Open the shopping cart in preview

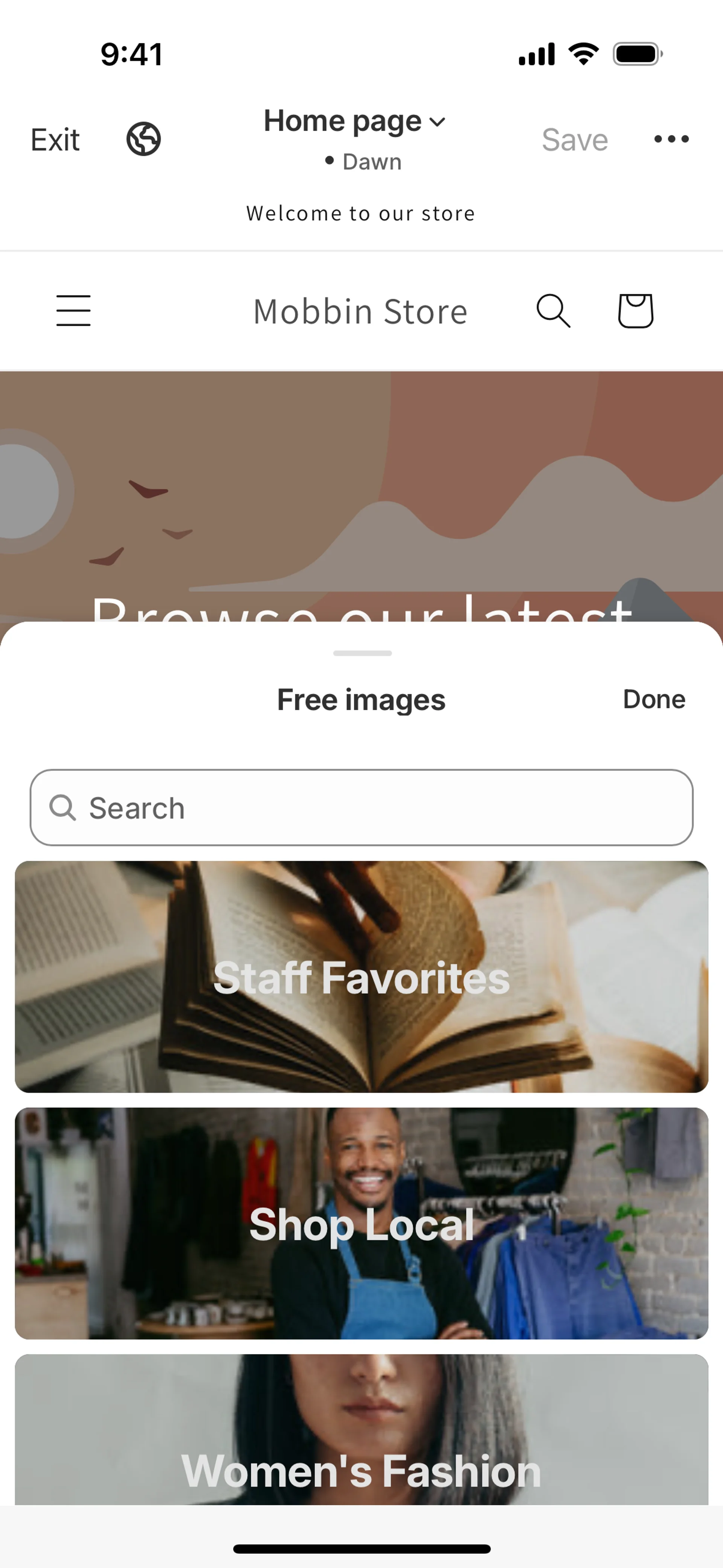[x=635, y=311]
